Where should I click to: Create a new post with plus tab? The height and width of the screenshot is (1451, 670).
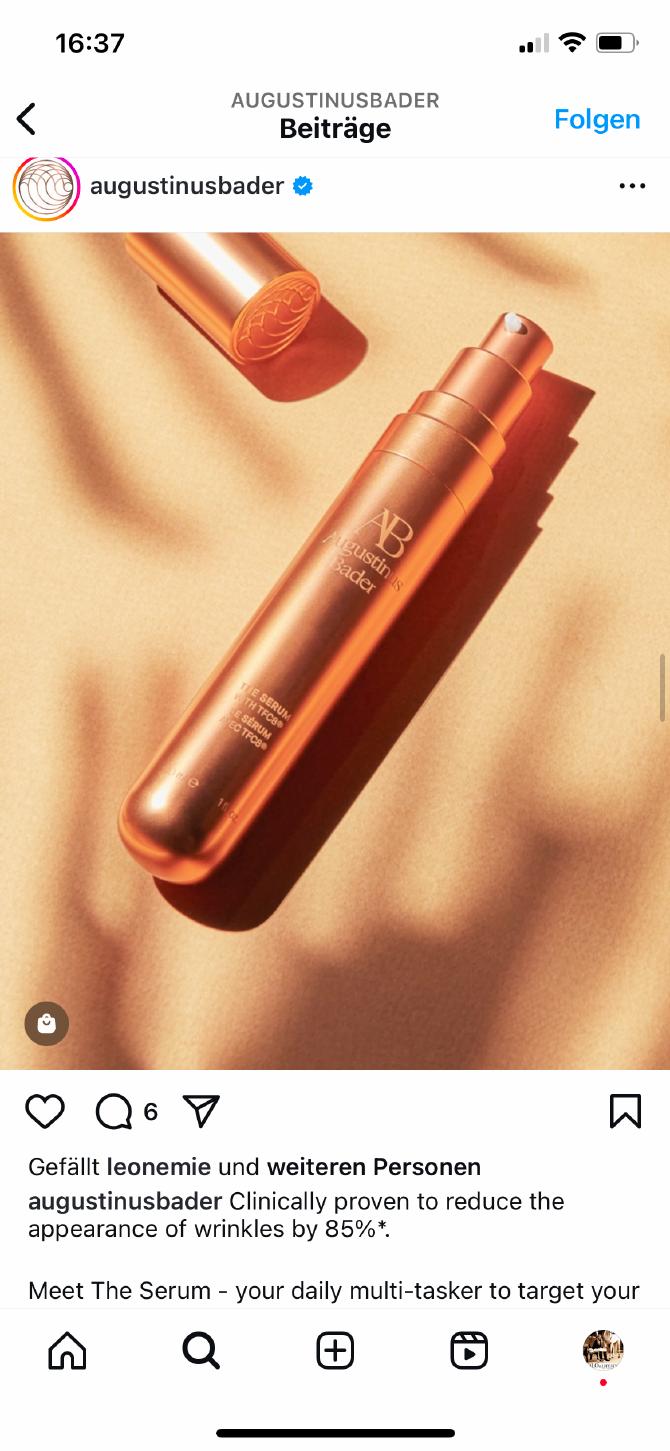(335, 1350)
